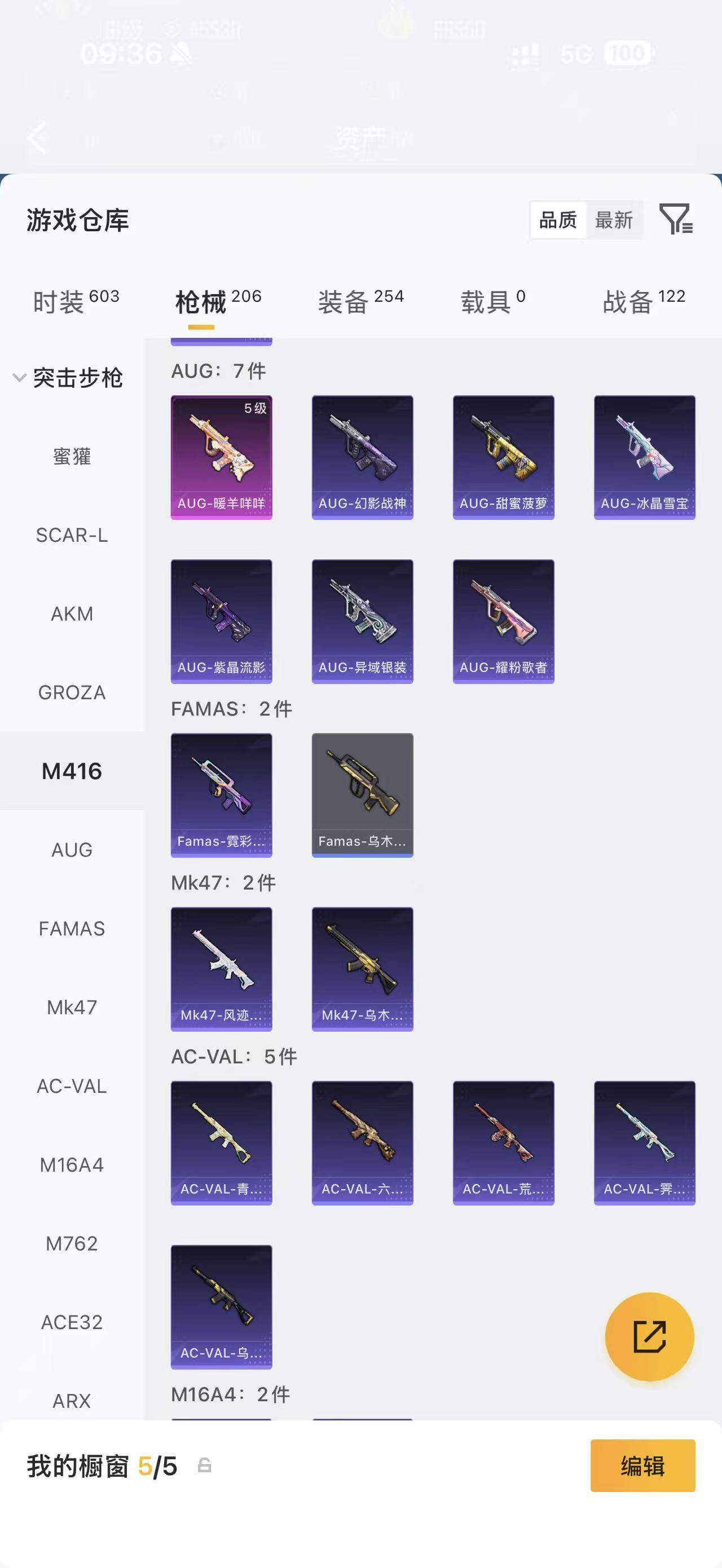Screen dimensions: 722x1568
Task: Tap the 编辑 button
Action: coord(643,1465)
